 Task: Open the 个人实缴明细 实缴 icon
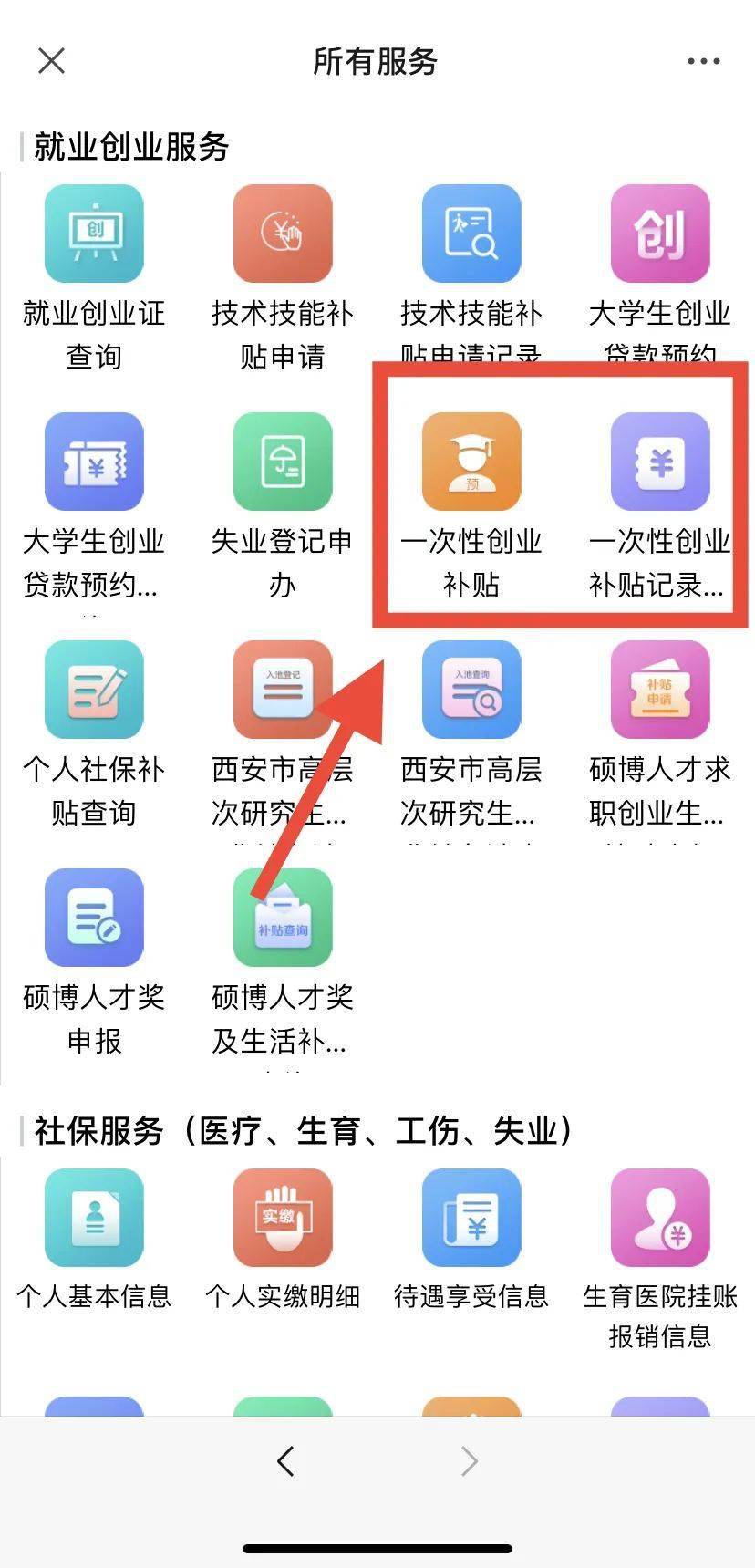click(283, 1220)
